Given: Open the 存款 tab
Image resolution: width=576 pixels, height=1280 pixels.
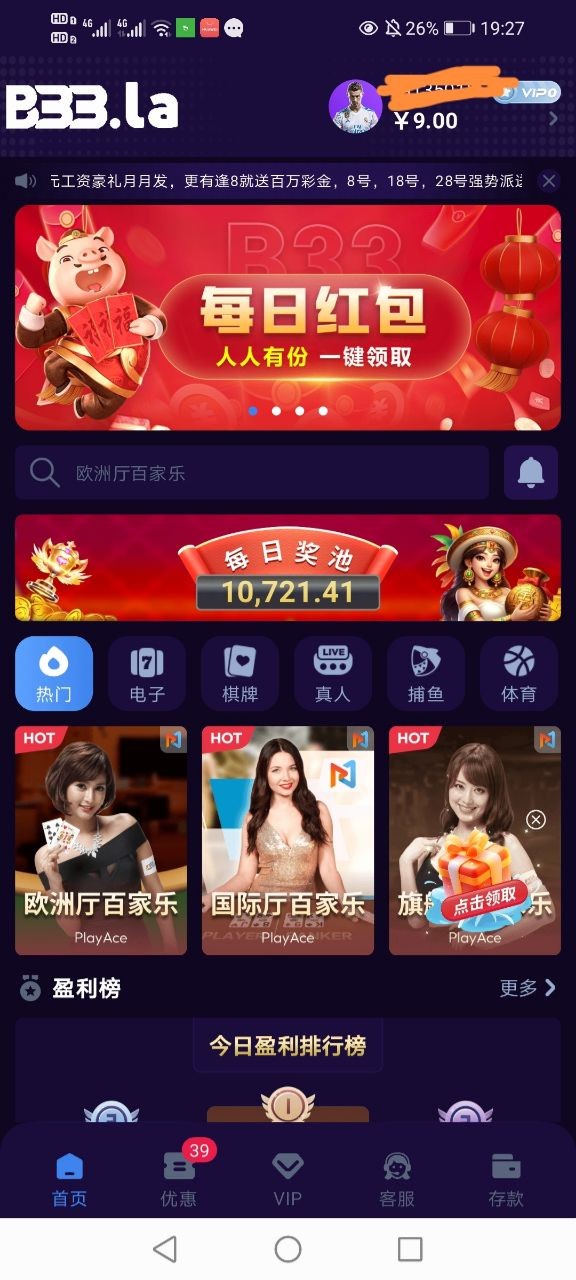Looking at the screenshot, I should click(x=506, y=1179).
